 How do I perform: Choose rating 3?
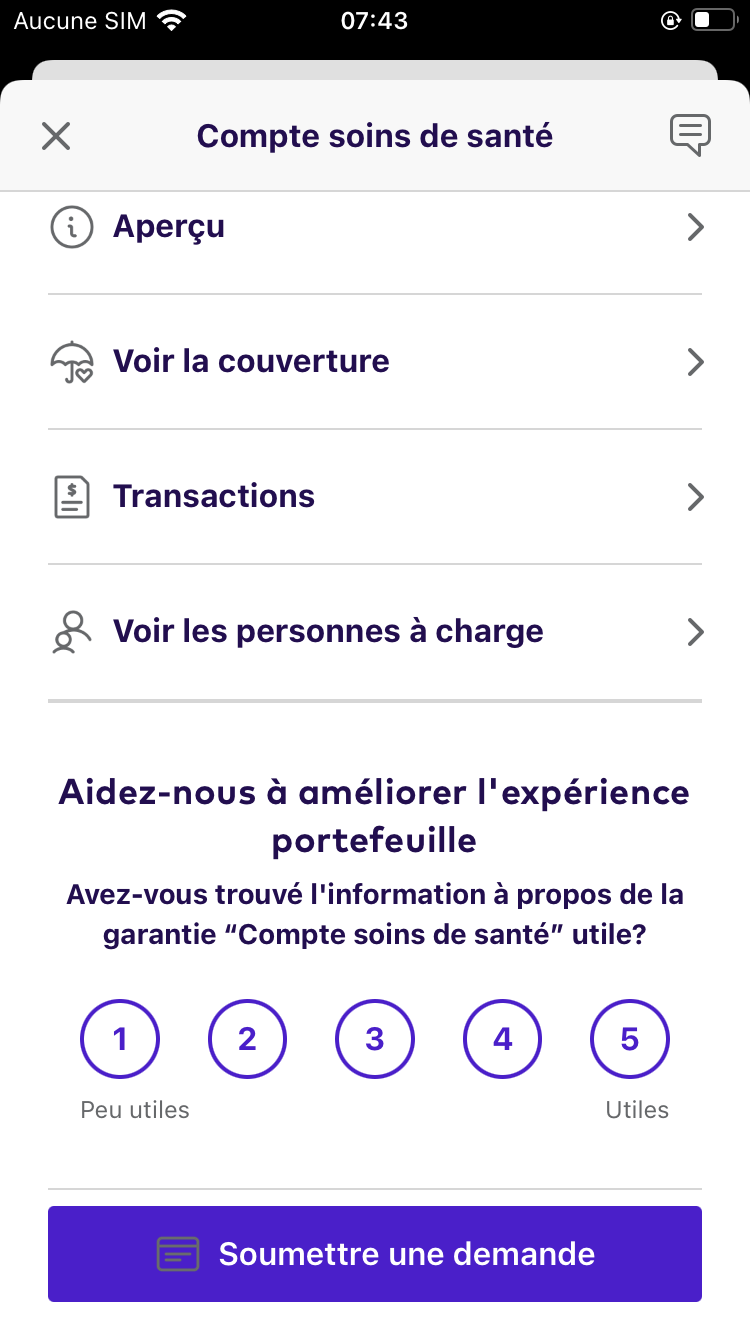[x=375, y=1040]
